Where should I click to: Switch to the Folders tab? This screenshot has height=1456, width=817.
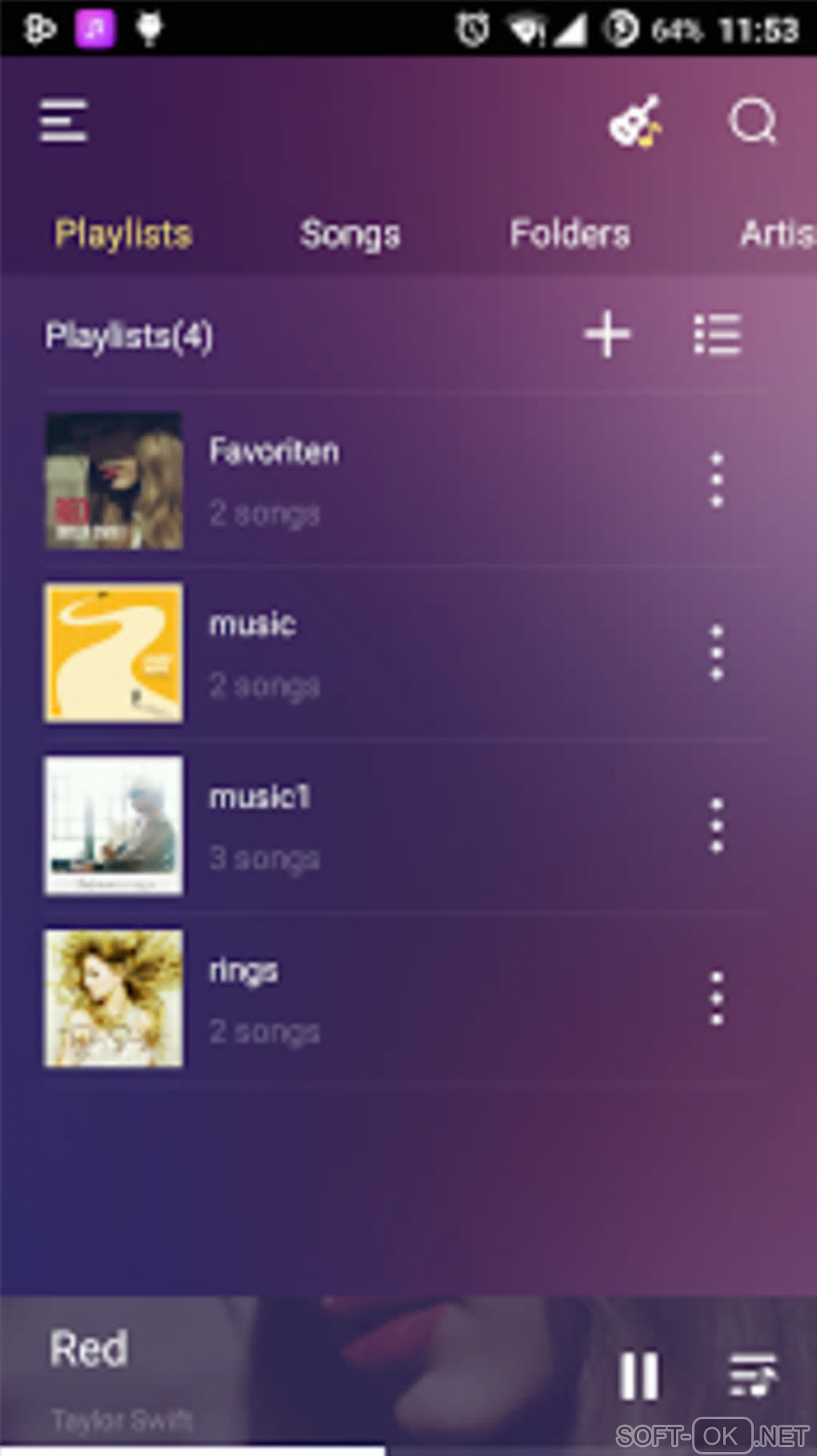pos(569,234)
